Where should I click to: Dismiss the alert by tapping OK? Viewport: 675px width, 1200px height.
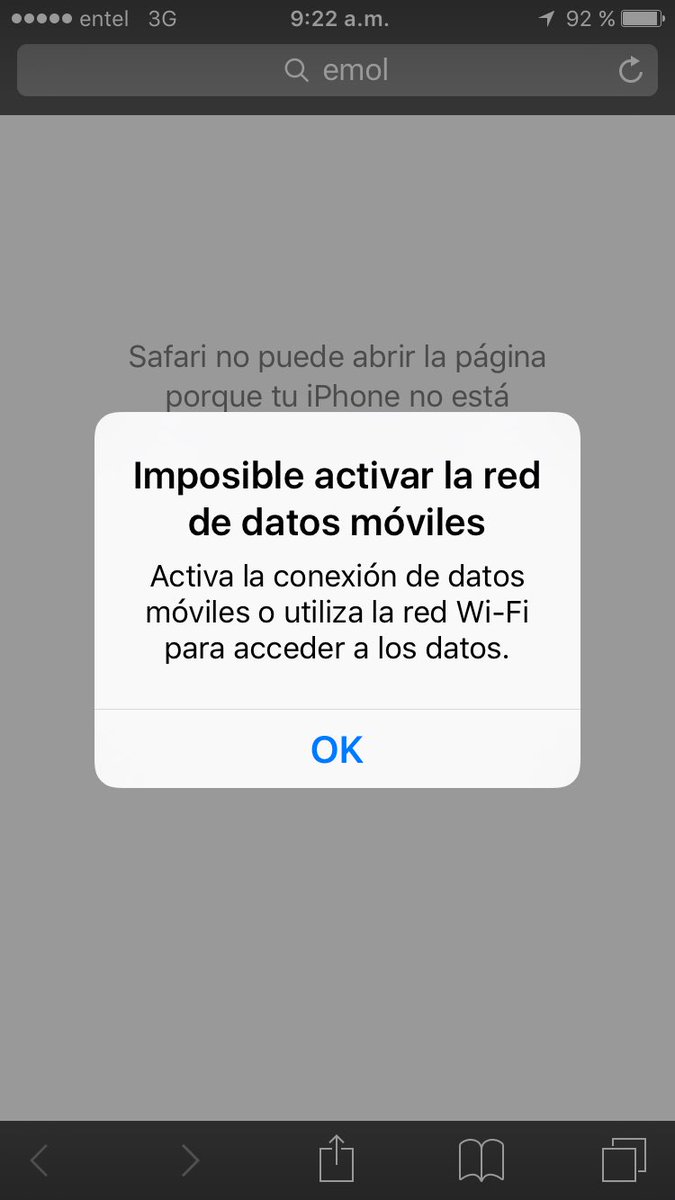pos(337,749)
